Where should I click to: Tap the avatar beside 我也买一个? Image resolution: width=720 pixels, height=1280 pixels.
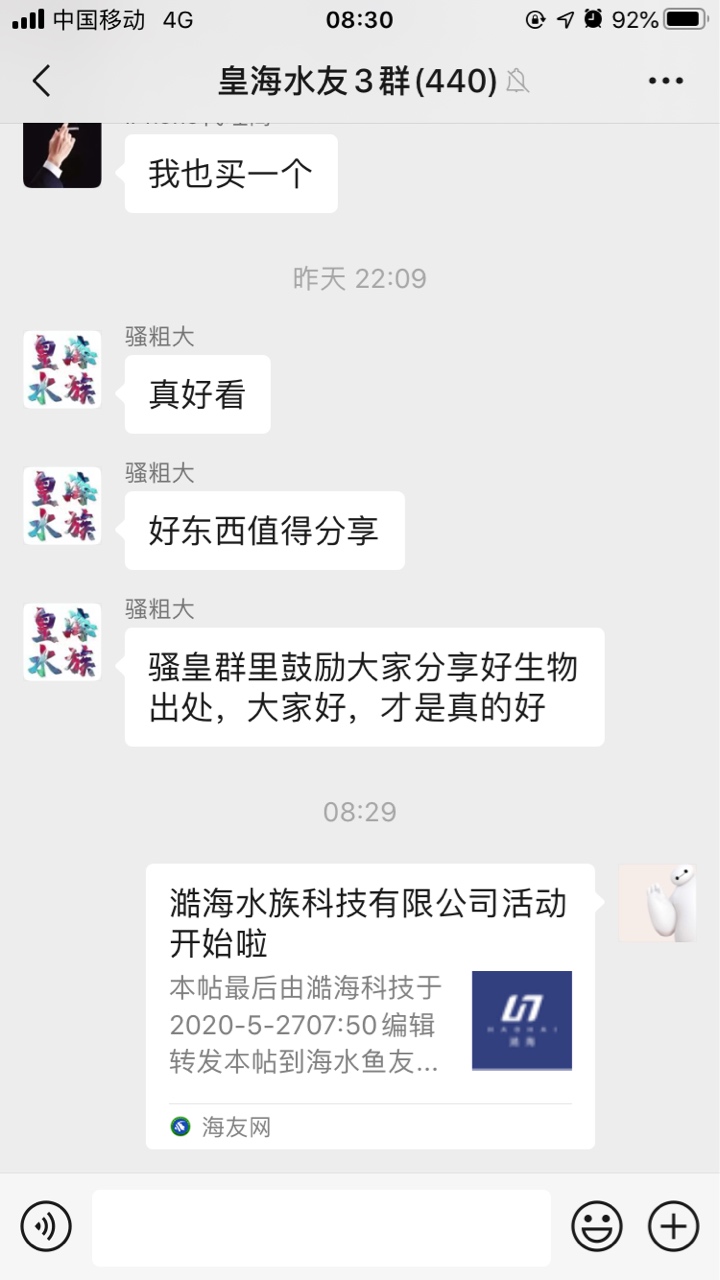tap(62, 155)
